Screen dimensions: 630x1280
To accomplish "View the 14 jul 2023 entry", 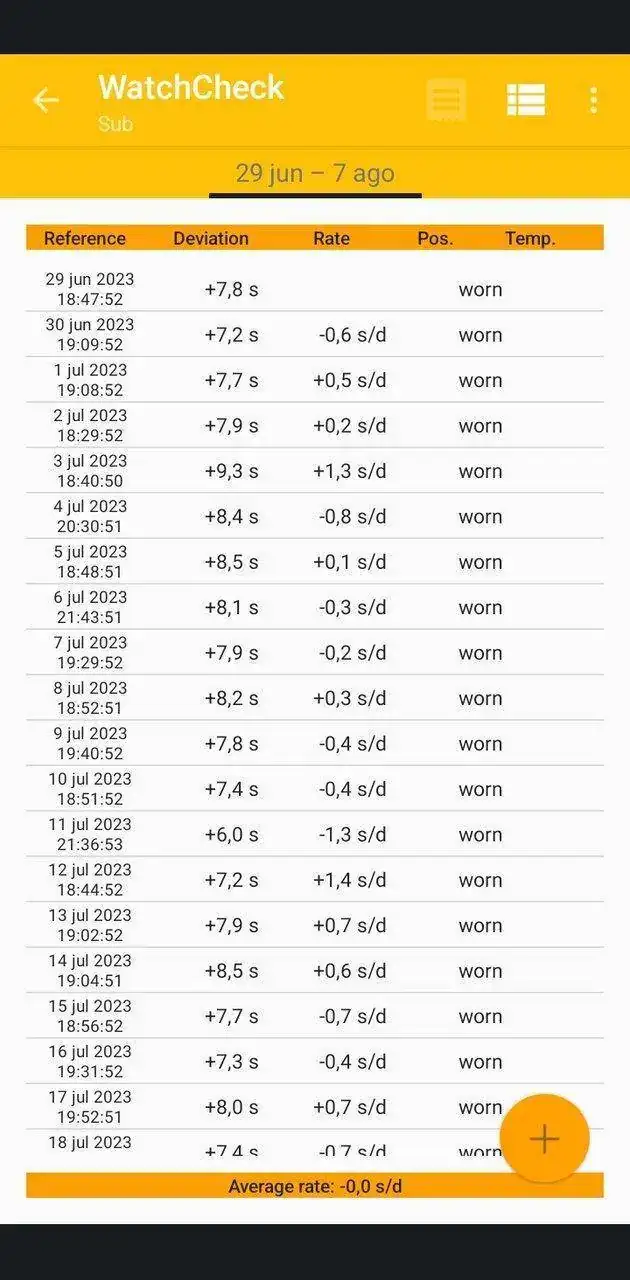I will tap(314, 971).
